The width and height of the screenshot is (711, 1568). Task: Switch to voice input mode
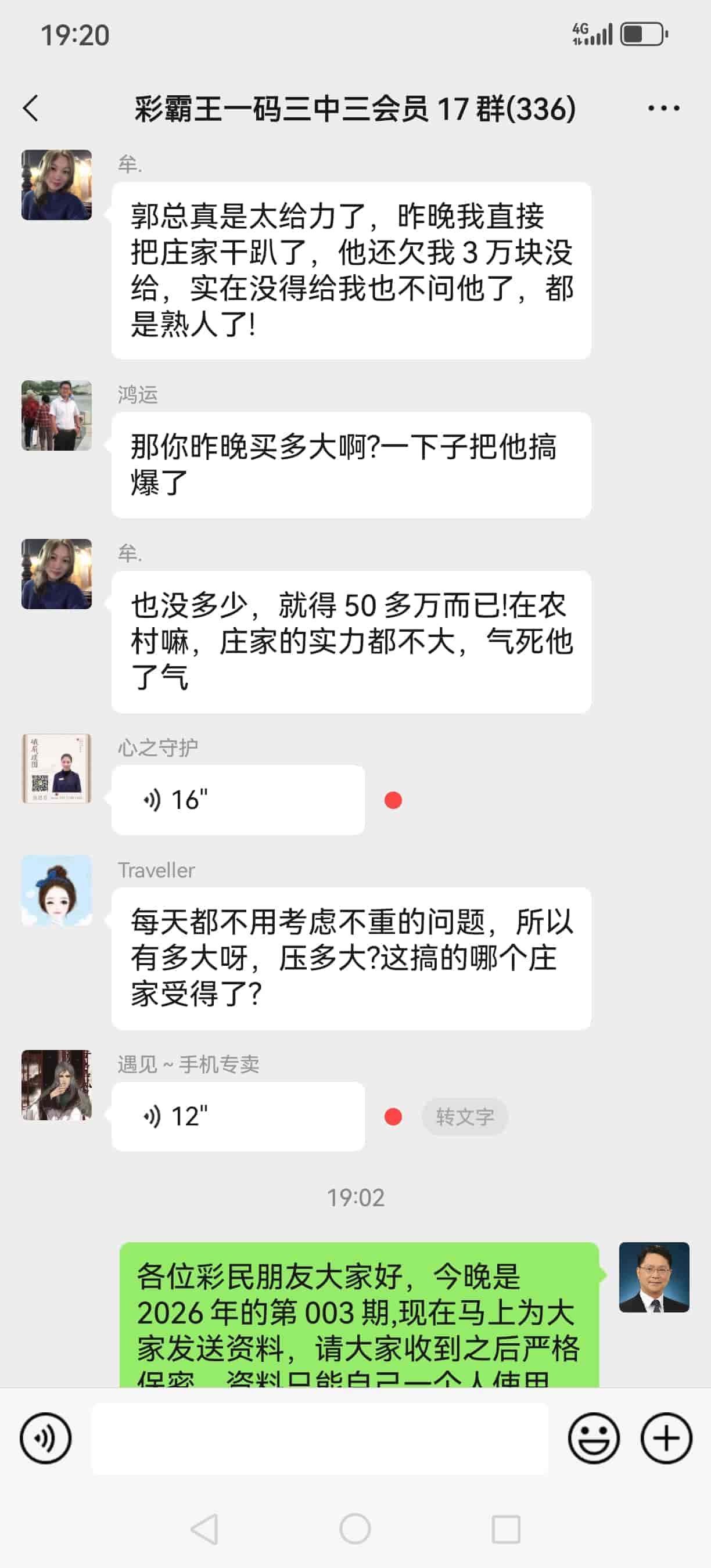click(46, 1438)
